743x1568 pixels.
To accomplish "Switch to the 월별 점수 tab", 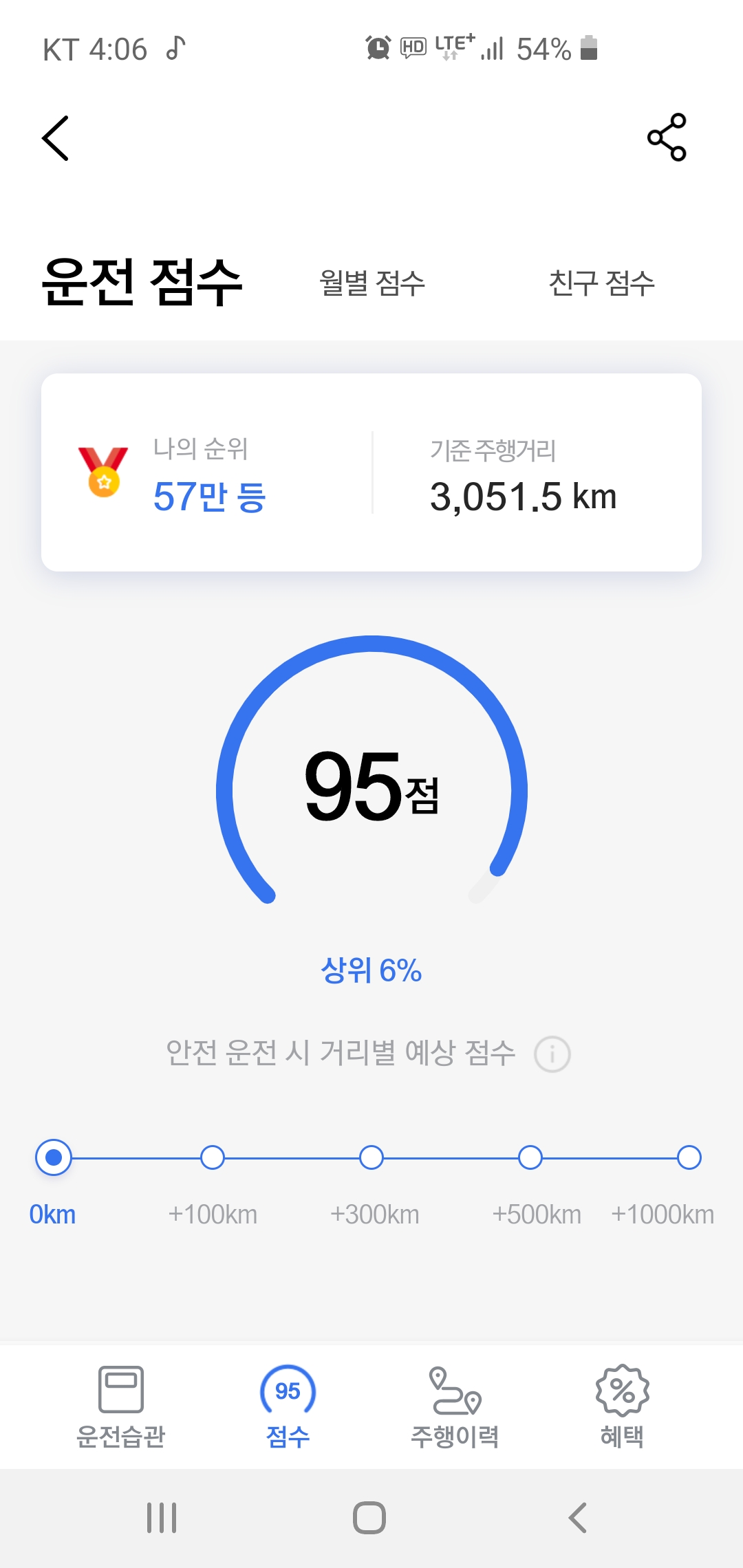I will coord(372,283).
